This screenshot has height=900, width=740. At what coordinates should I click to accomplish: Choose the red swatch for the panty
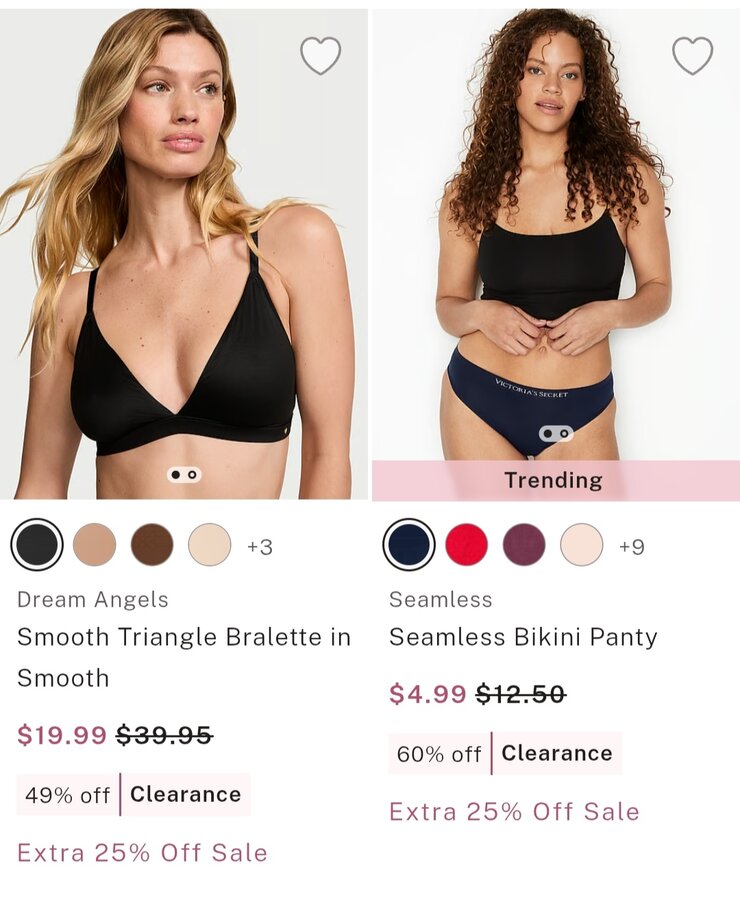pos(466,545)
